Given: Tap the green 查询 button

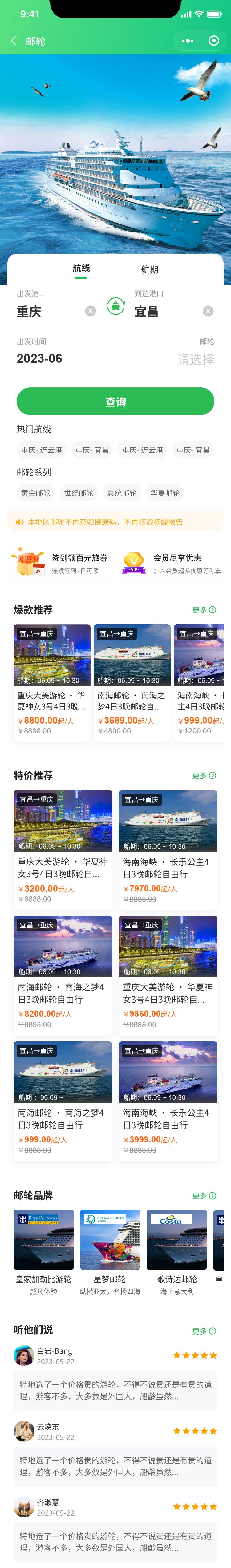Looking at the screenshot, I should pyautogui.click(x=115, y=402).
